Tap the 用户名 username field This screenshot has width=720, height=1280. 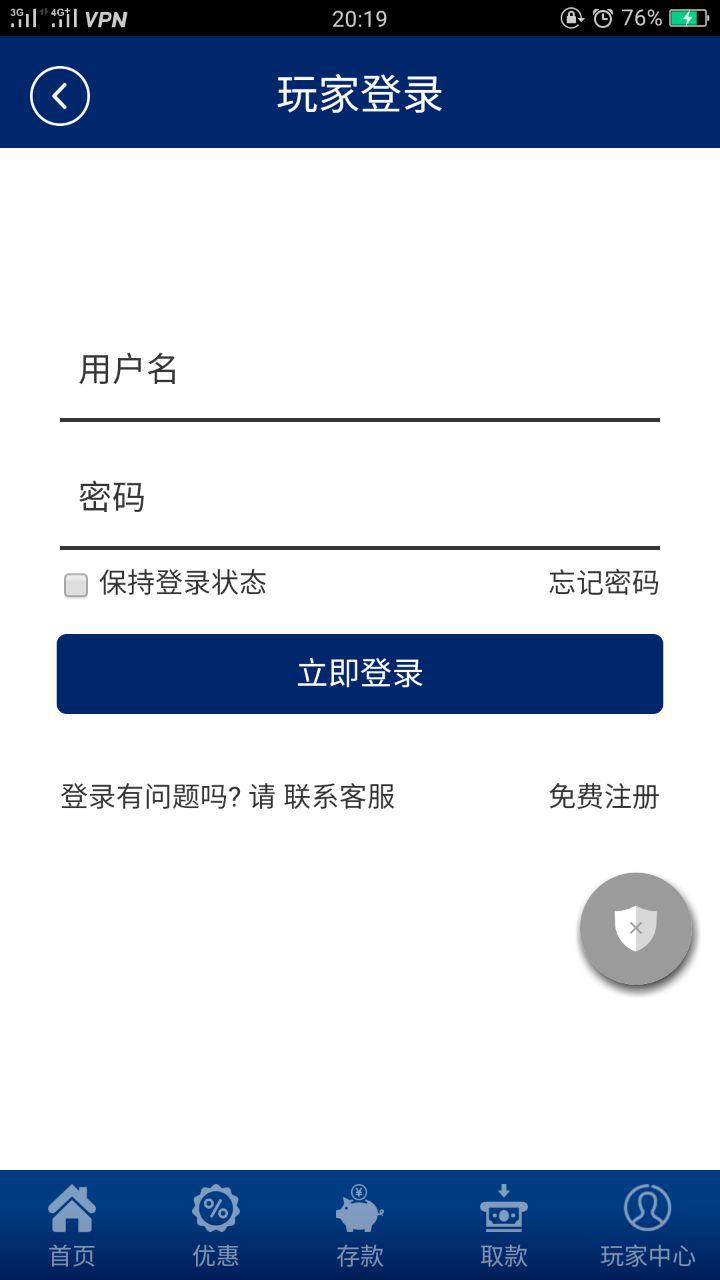click(x=360, y=371)
